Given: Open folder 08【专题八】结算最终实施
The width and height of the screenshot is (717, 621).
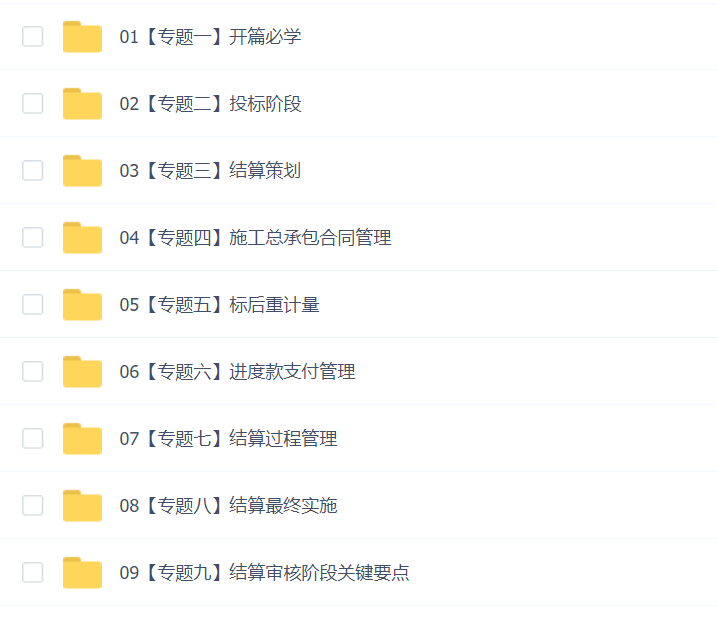Looking at the screenshot, I should 228,506.
